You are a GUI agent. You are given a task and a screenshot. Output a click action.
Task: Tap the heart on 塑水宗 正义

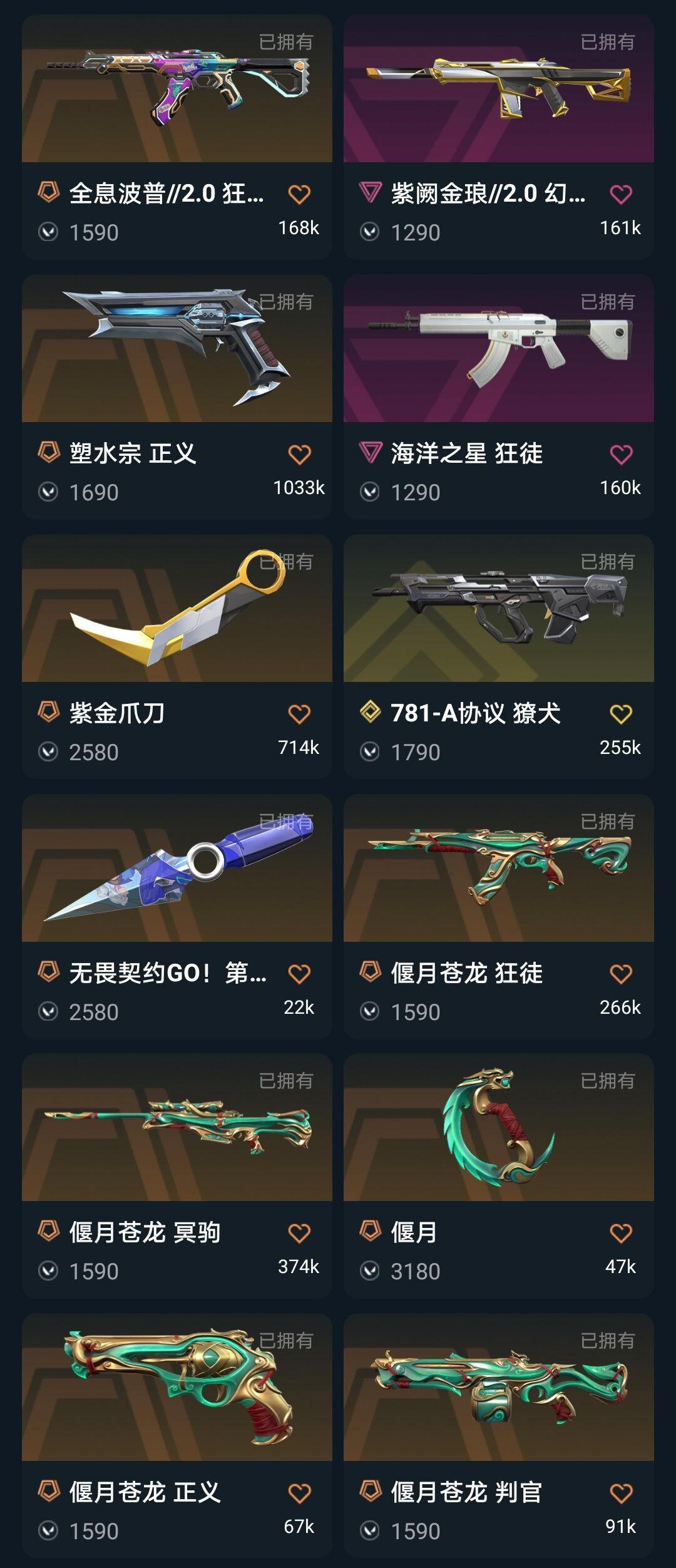pos(299,455)
